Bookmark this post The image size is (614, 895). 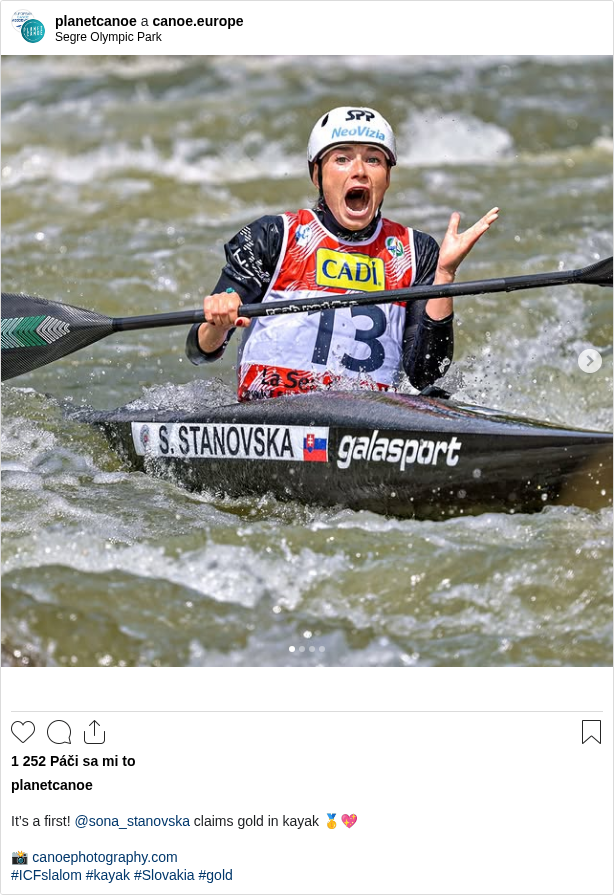(591, 732)
